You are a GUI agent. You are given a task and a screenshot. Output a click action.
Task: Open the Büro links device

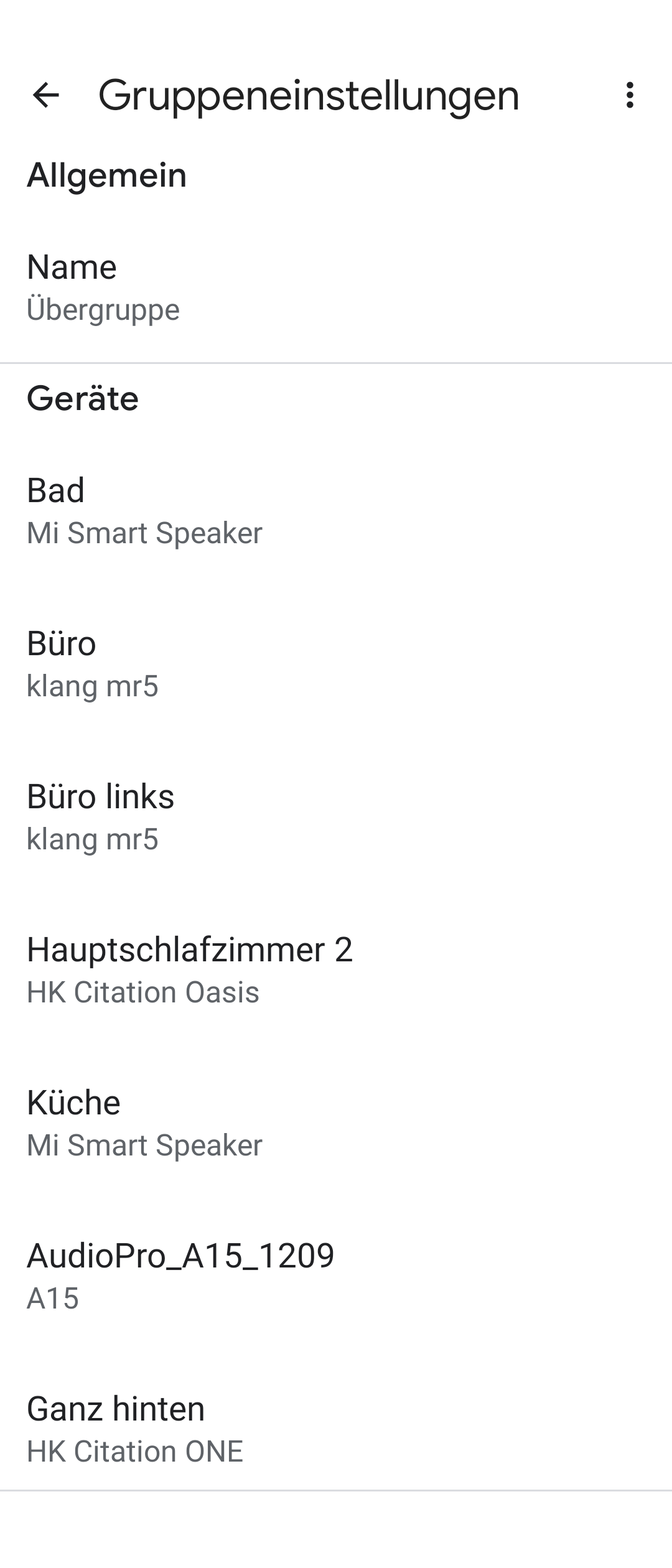(336, 817)
